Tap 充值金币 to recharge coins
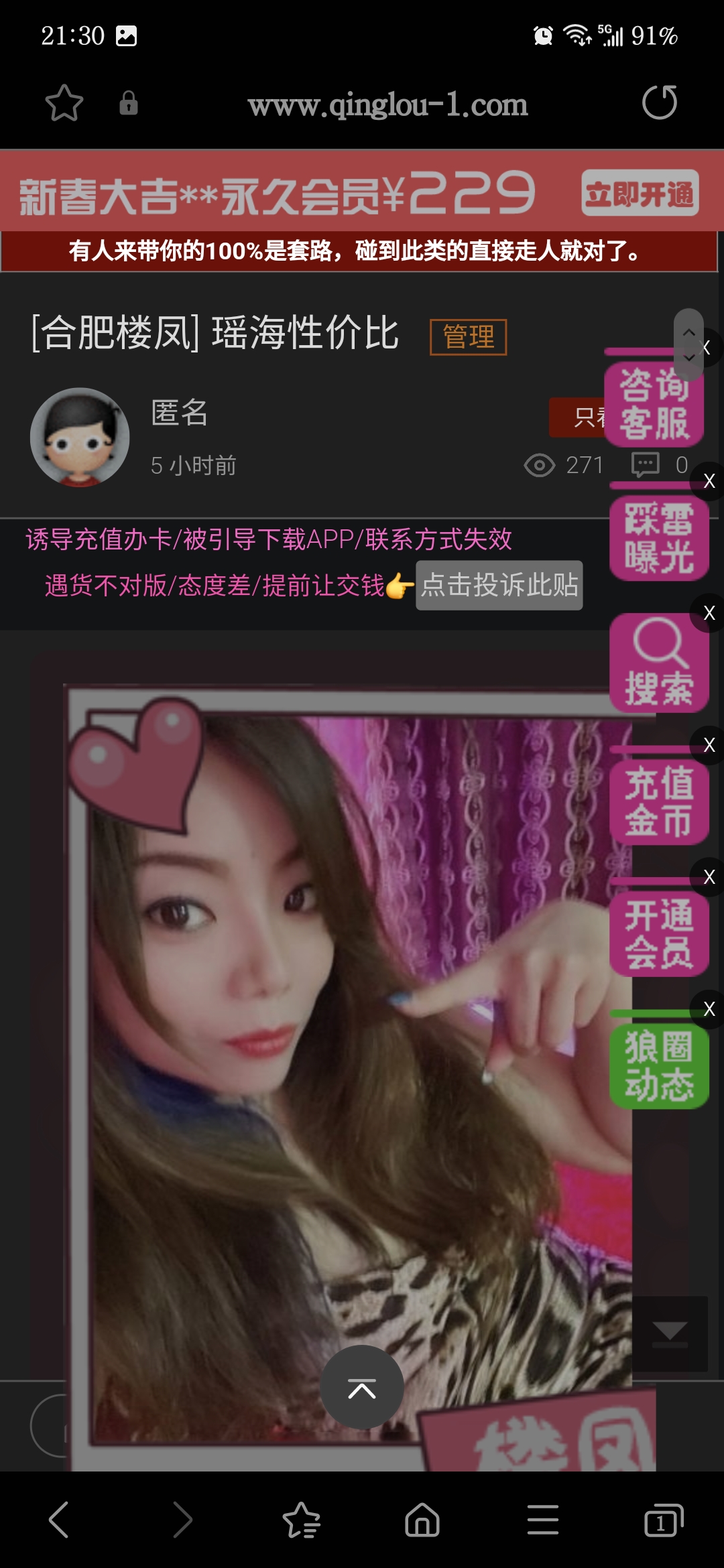The height and width of the screenshot is (1568, 724). coord(658,802)
